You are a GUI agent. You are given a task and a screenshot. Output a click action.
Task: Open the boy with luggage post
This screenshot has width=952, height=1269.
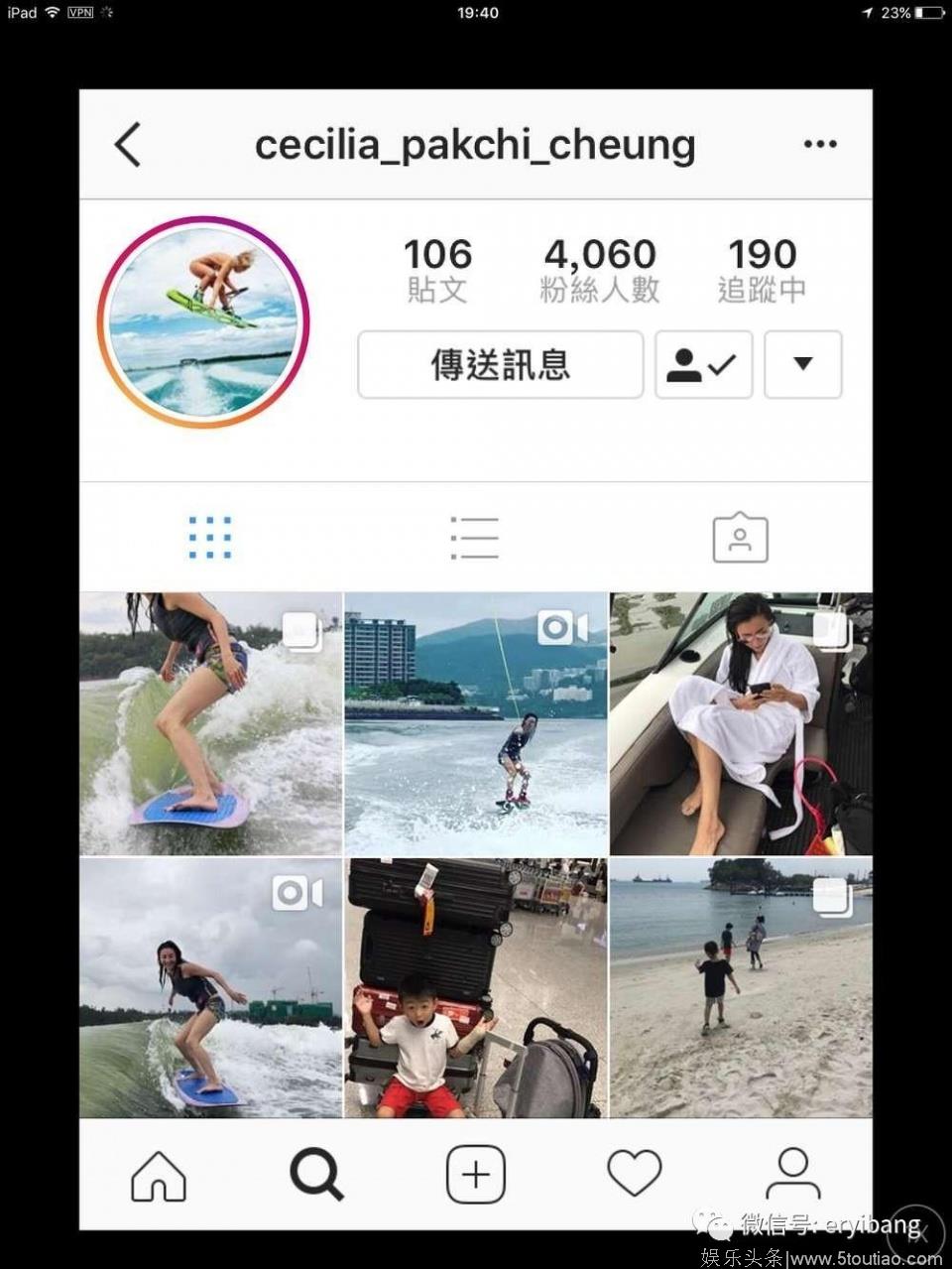pyautogui.click(x=475, y=988)
